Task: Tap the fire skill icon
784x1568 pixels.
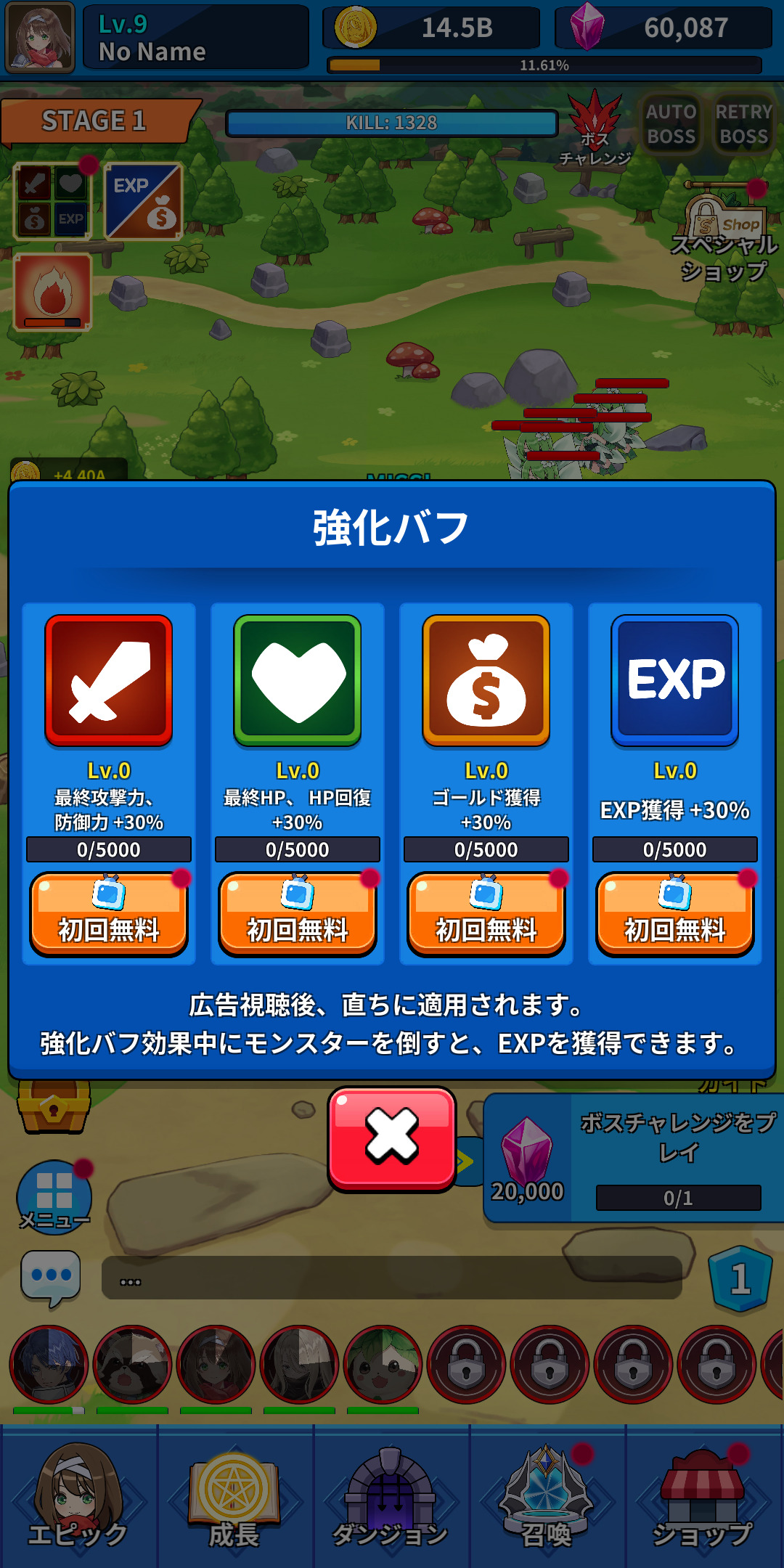Action: tap(53, 292)
